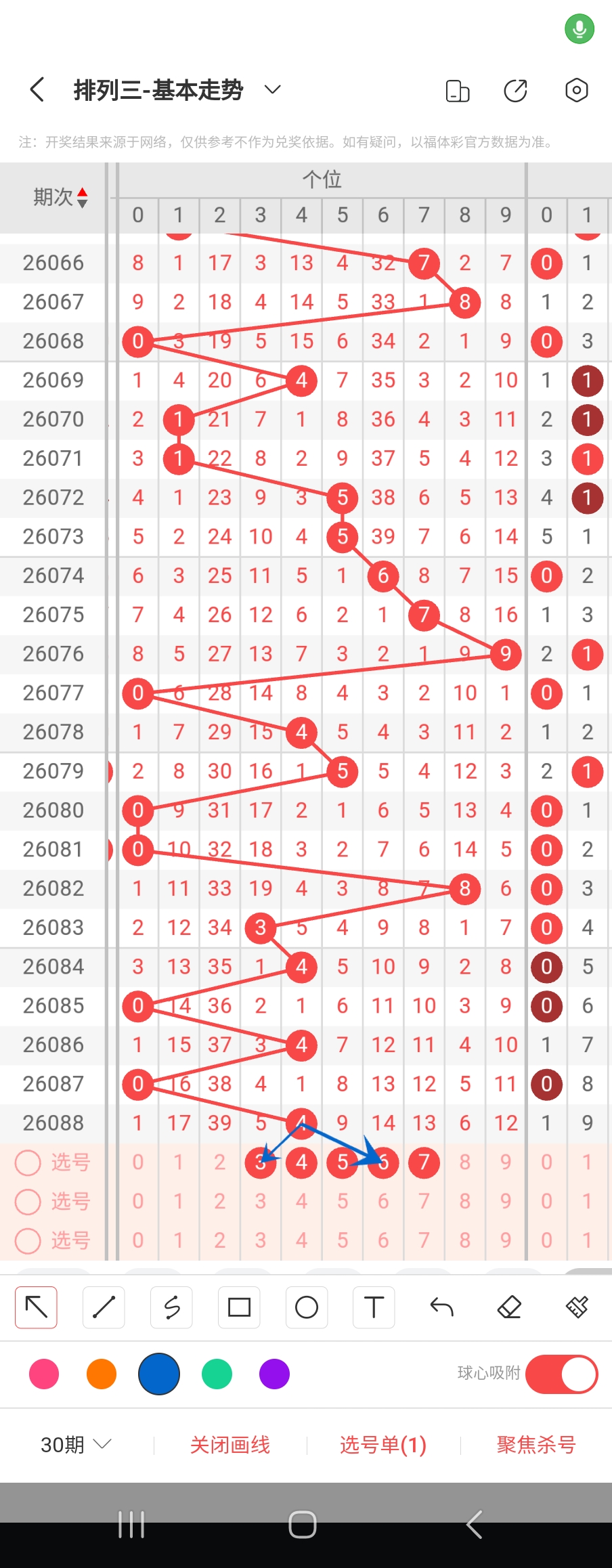The width and height of the screenshot is (612, 1568).
Task: Open the 30期 period count dropdown
Action: pos(75,1445)
